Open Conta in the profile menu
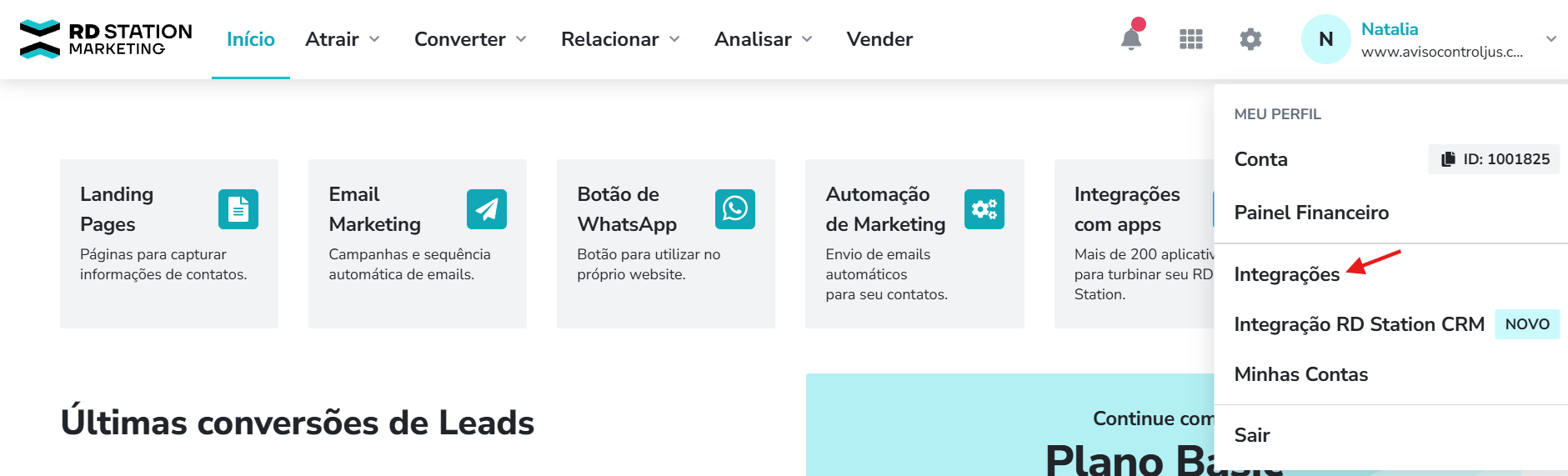 pyautogui.click(x=1260, y=159)
